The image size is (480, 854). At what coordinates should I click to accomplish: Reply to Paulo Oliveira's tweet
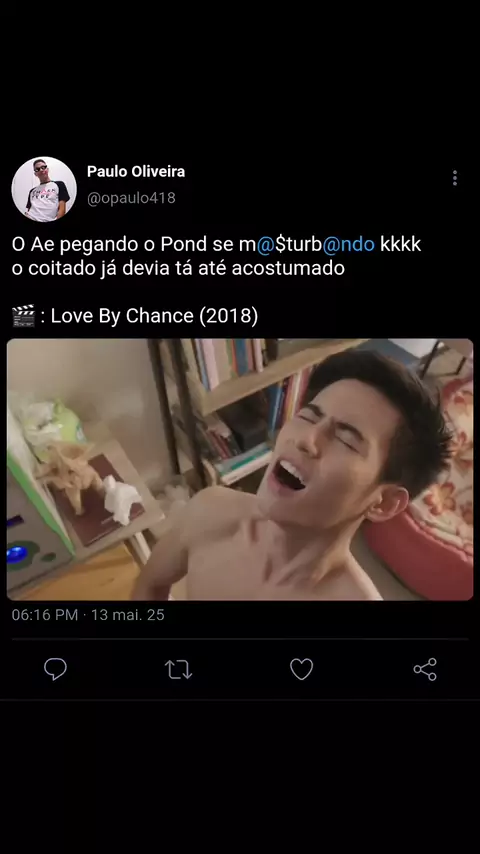(x=55, y=669)
